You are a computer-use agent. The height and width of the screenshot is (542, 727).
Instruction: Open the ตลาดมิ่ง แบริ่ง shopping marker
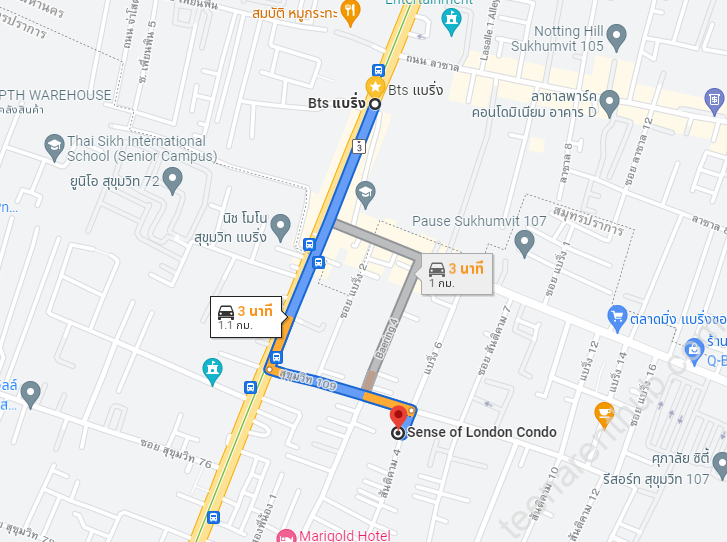click(617, 317)
